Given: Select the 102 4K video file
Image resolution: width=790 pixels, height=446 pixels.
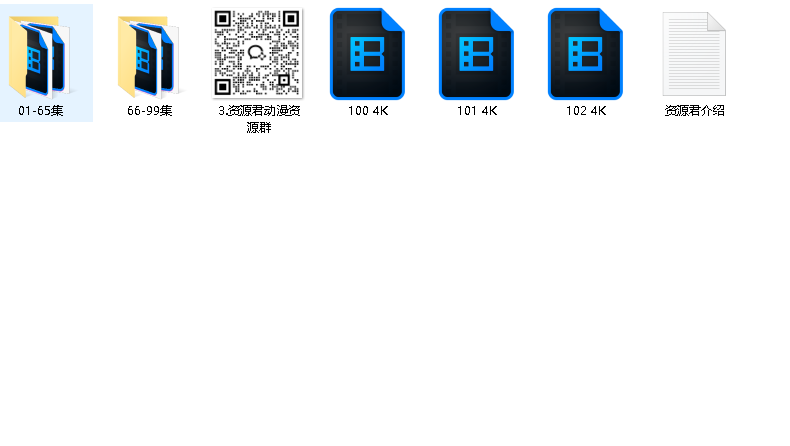Looking at the screenshot, I should pos(585,55).
